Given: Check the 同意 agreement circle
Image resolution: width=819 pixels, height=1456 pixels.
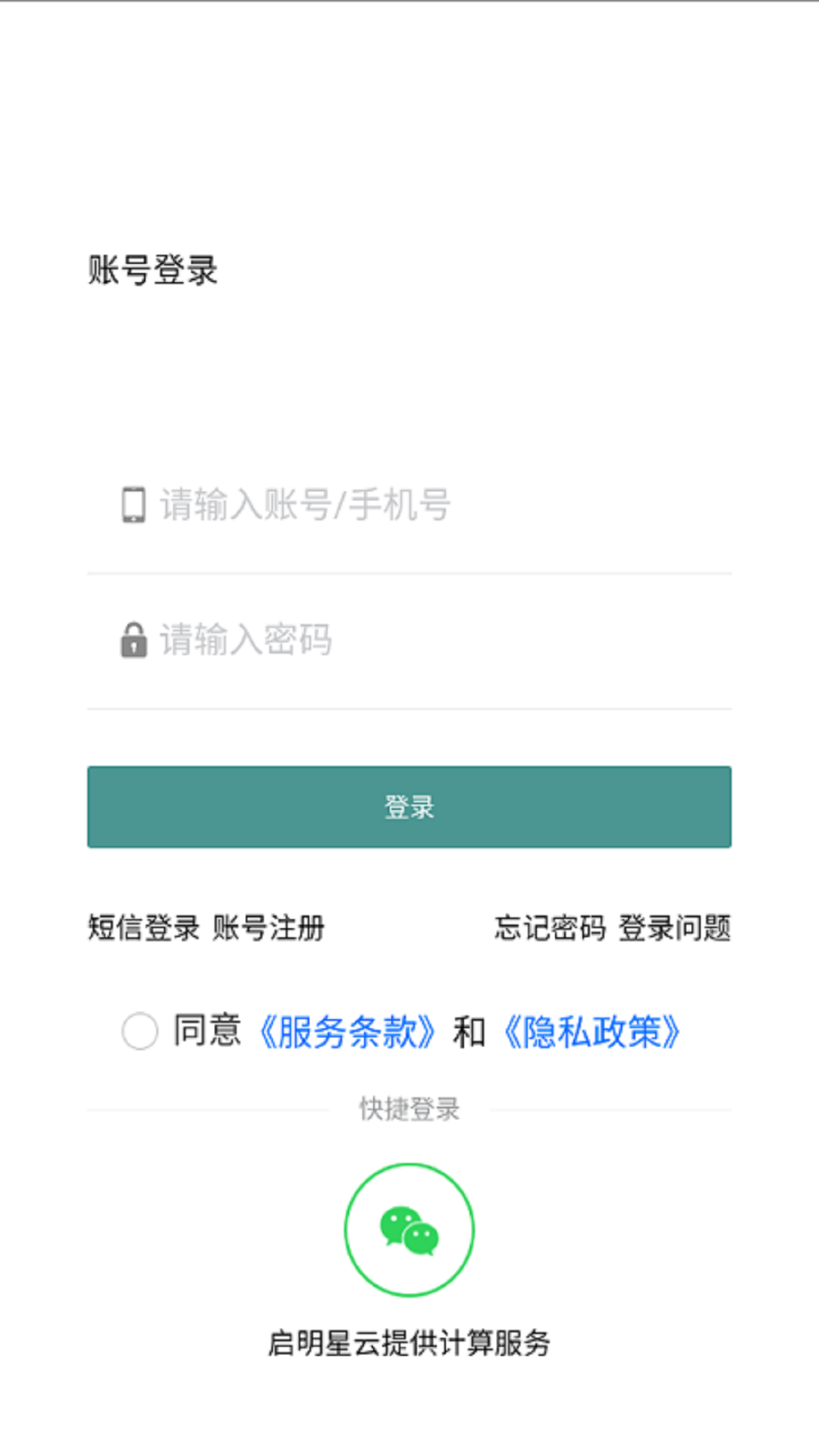Looking at the screenshot, I should click(x=140, y=1031).
